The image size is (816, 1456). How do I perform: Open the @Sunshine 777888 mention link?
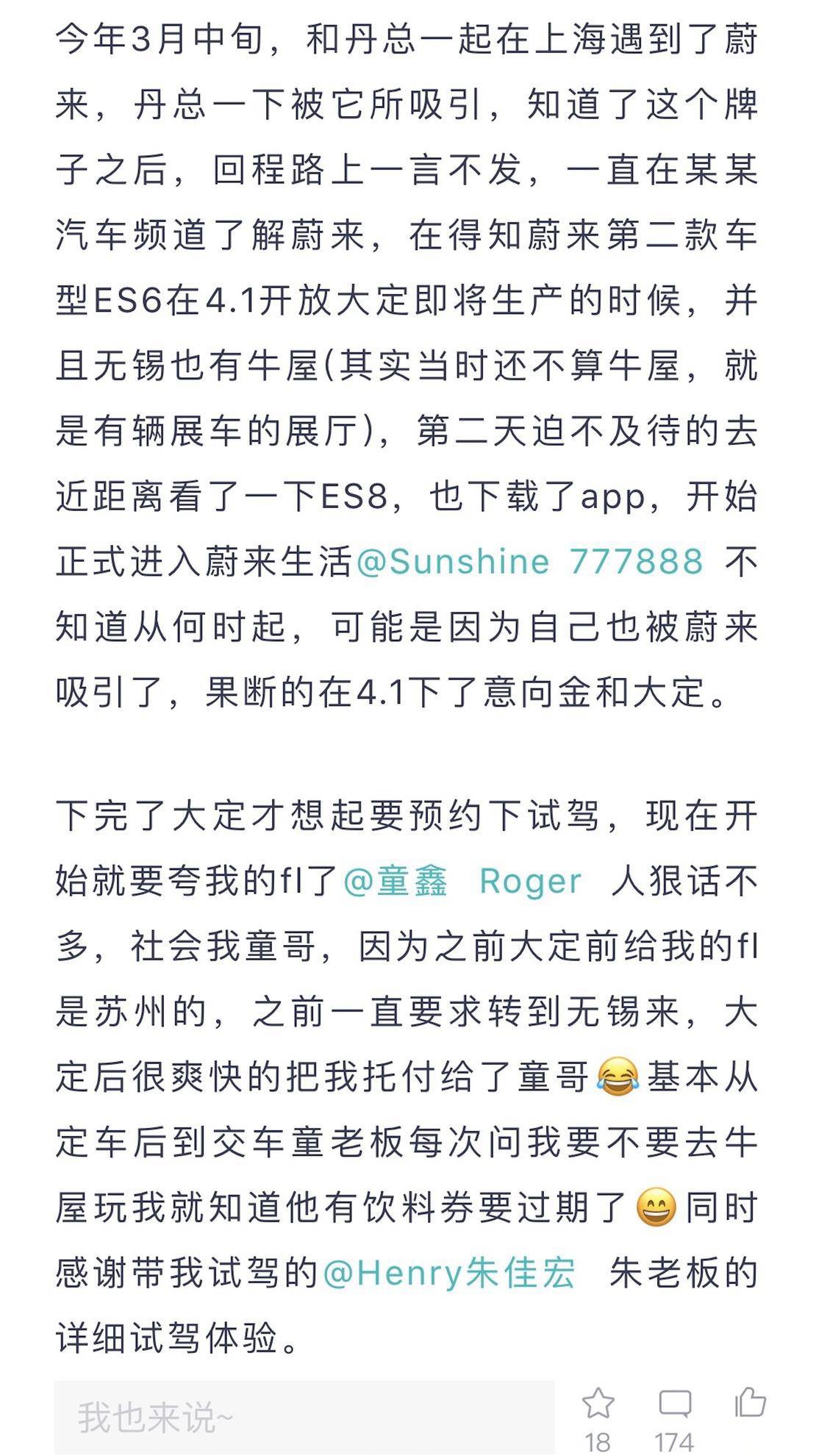(x=529, y=563)
